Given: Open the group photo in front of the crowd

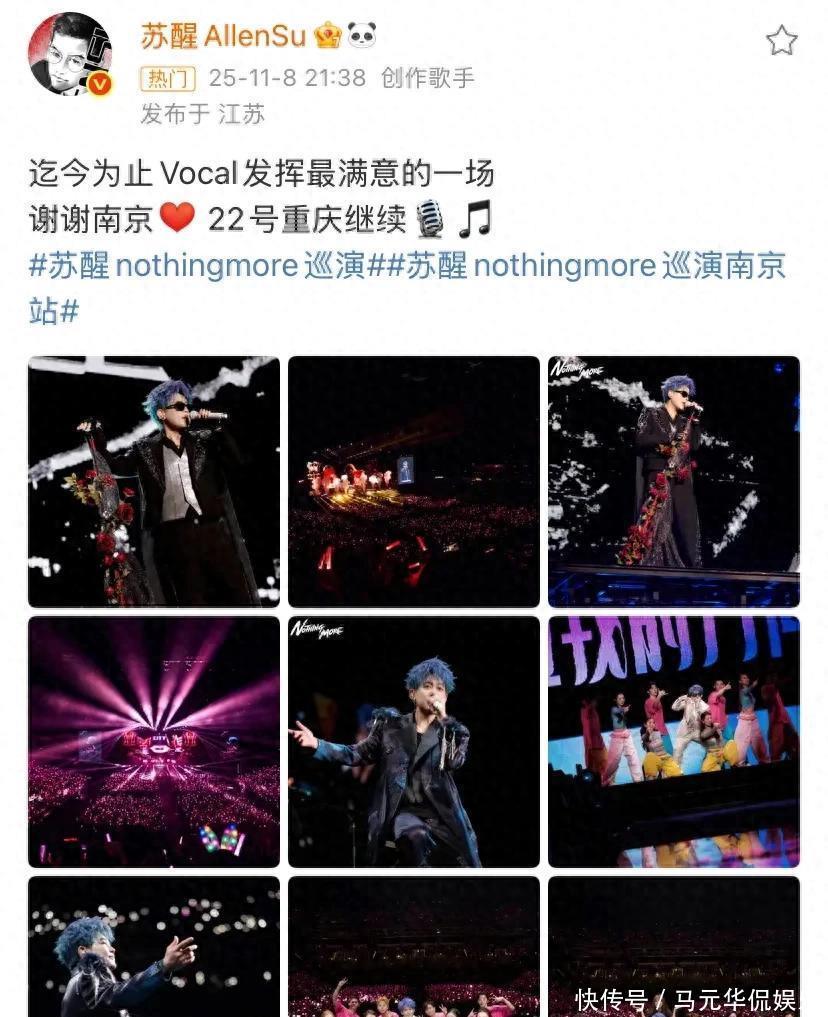Looking at the screenshot, I should point(414,946).
